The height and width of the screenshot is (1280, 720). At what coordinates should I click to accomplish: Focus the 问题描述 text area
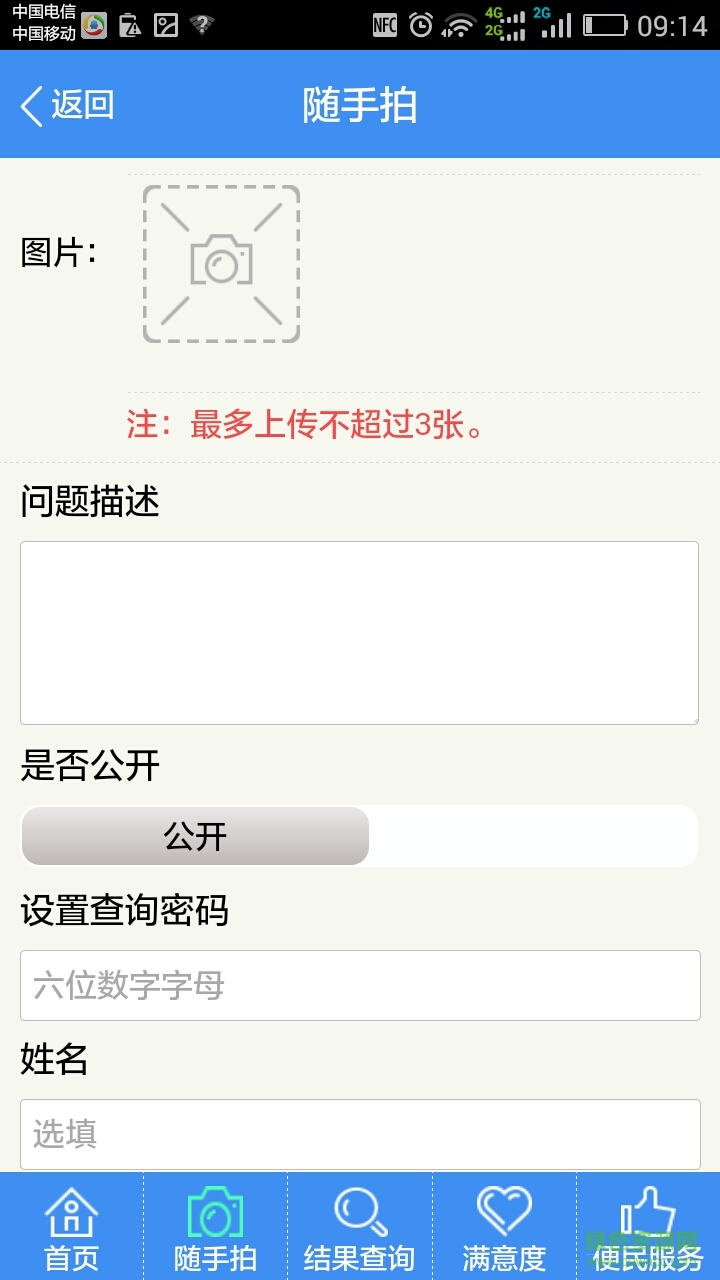pyautogui.click(x=359, y=632)
